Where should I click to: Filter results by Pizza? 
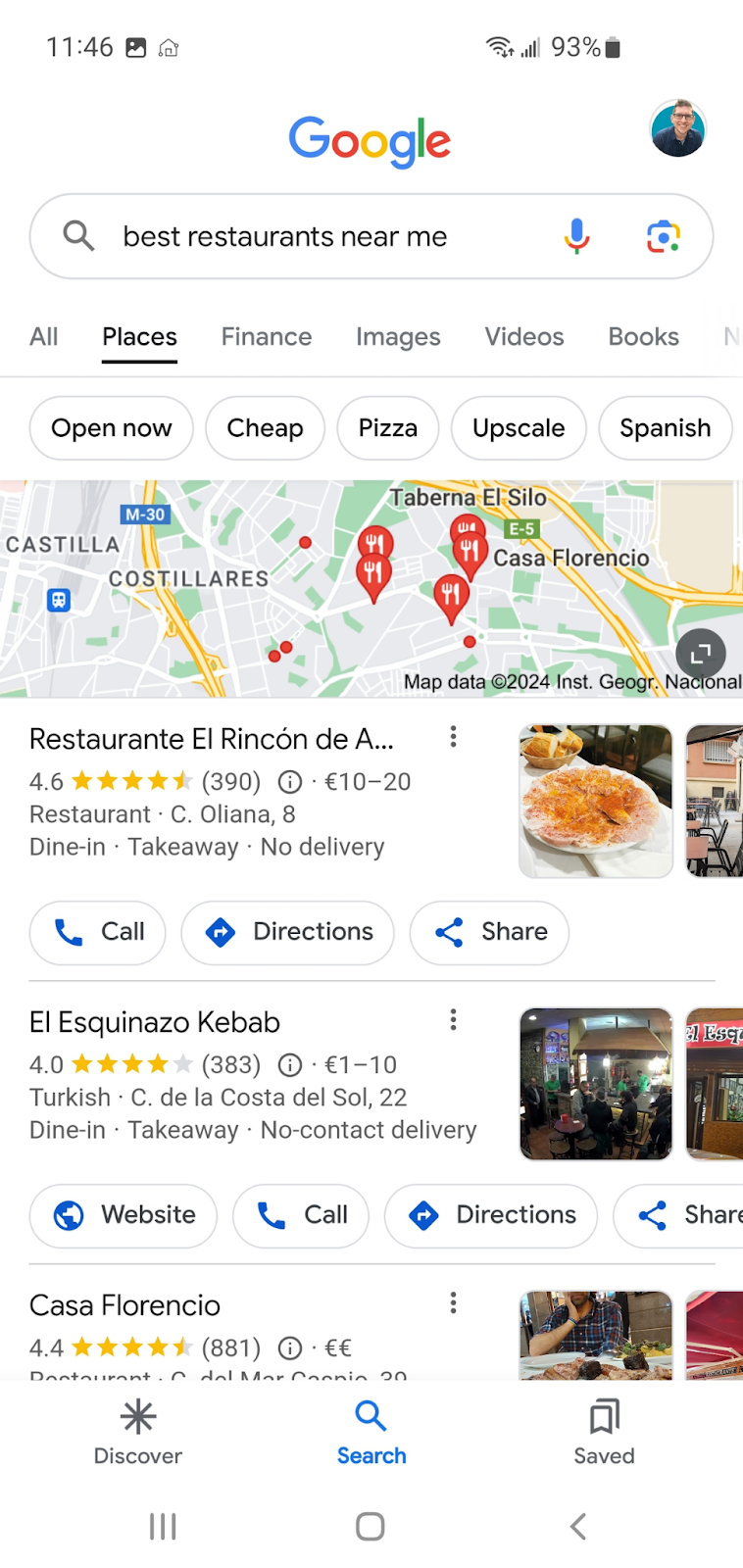pos(387,428)
